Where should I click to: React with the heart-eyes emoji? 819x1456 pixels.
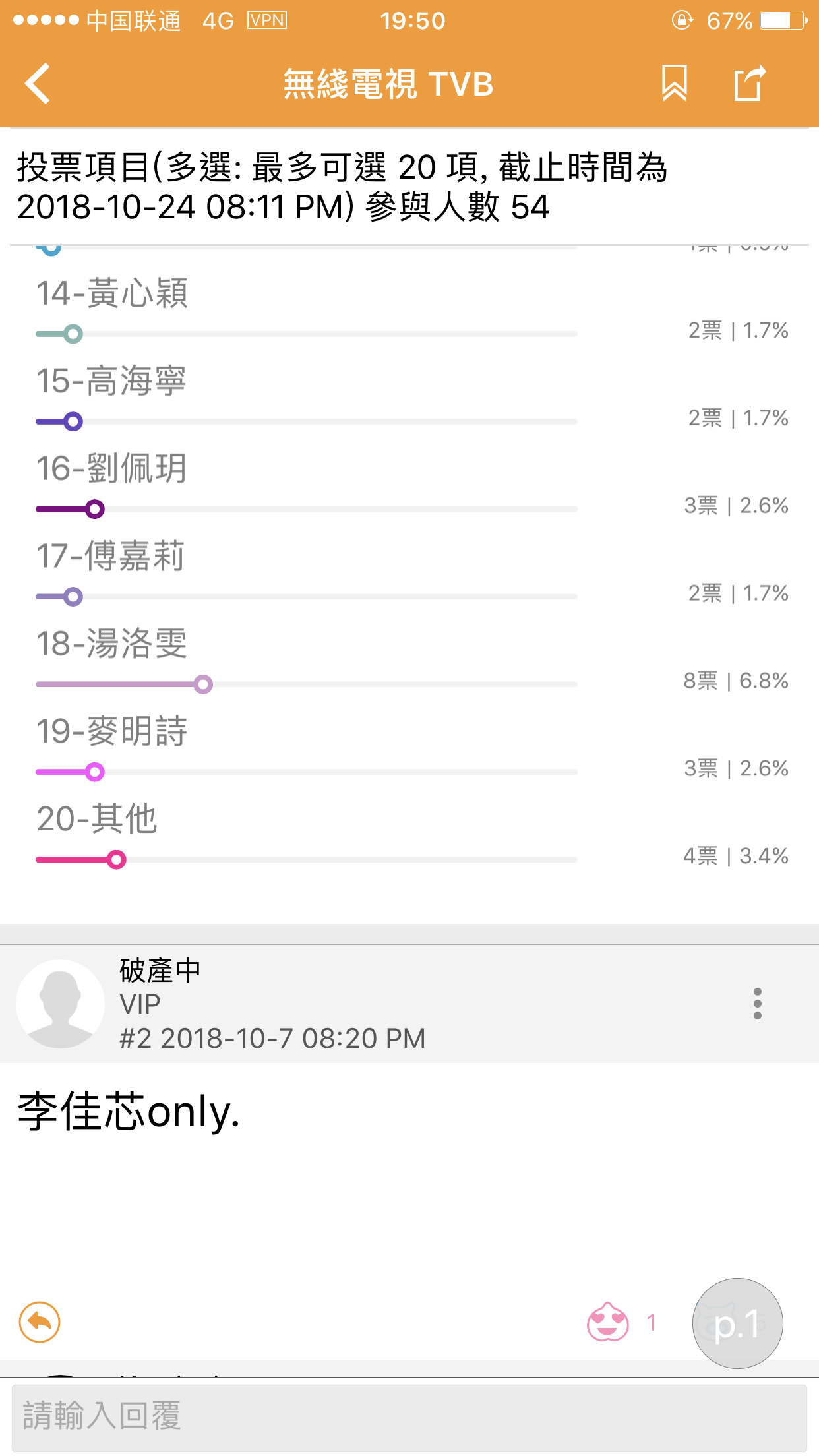point(608,1321)
